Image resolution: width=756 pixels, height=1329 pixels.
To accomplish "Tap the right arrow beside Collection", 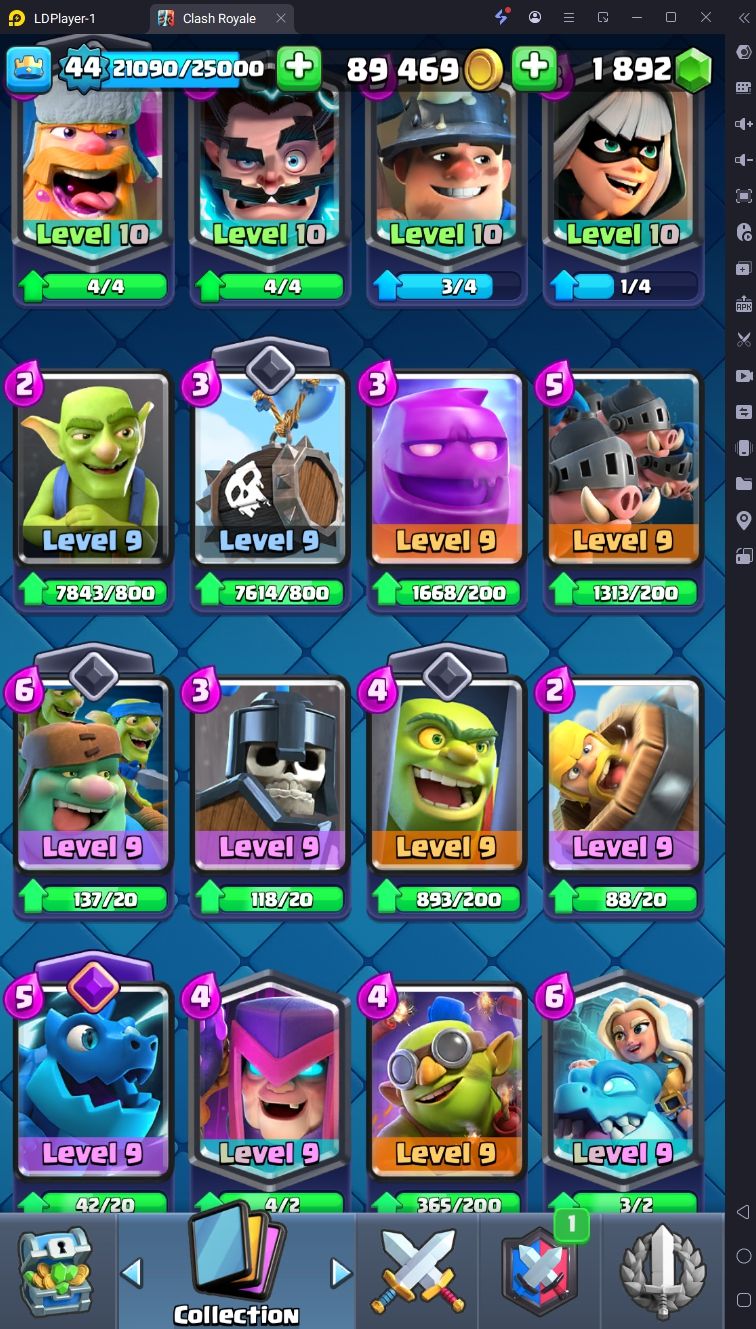I will click(x=341, y=1272).
